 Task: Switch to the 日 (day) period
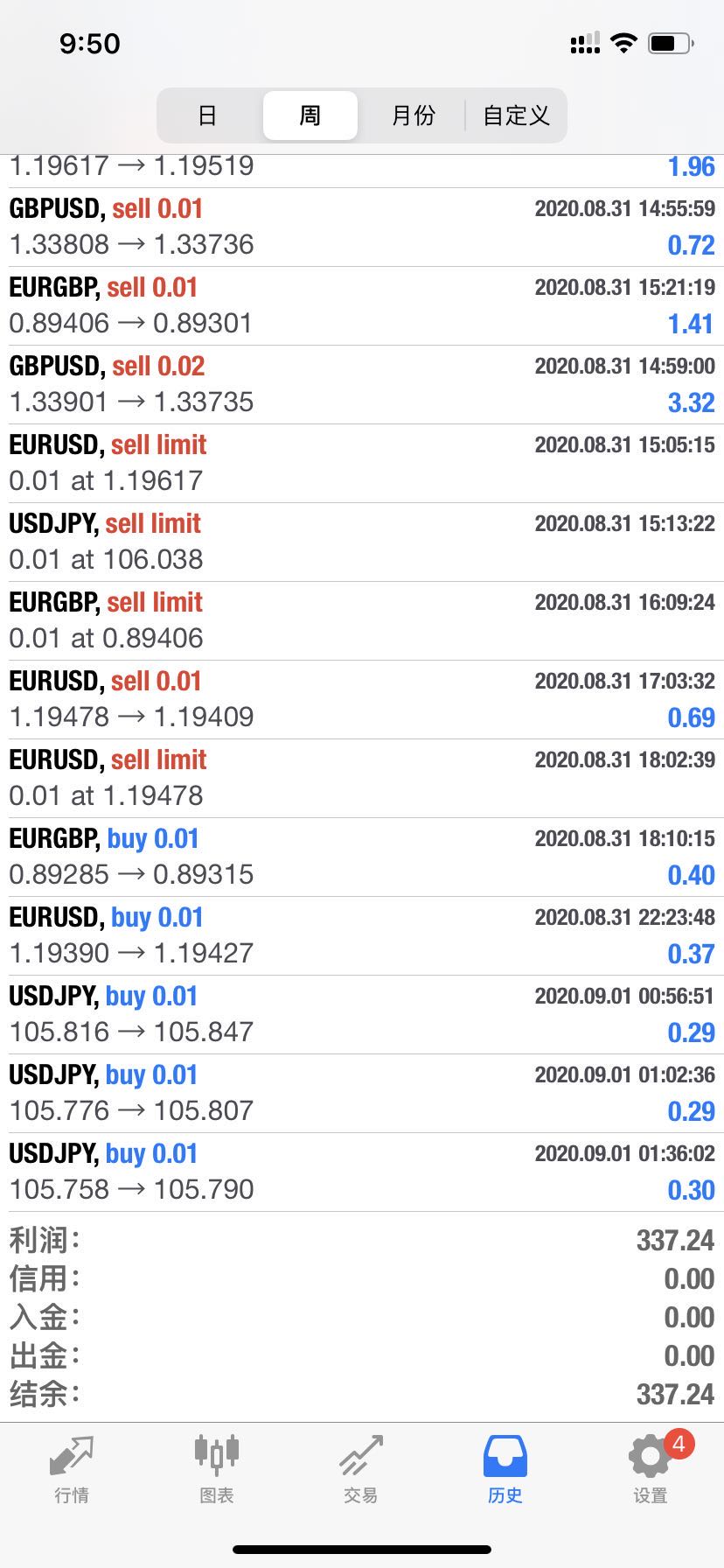pos(207,115)
